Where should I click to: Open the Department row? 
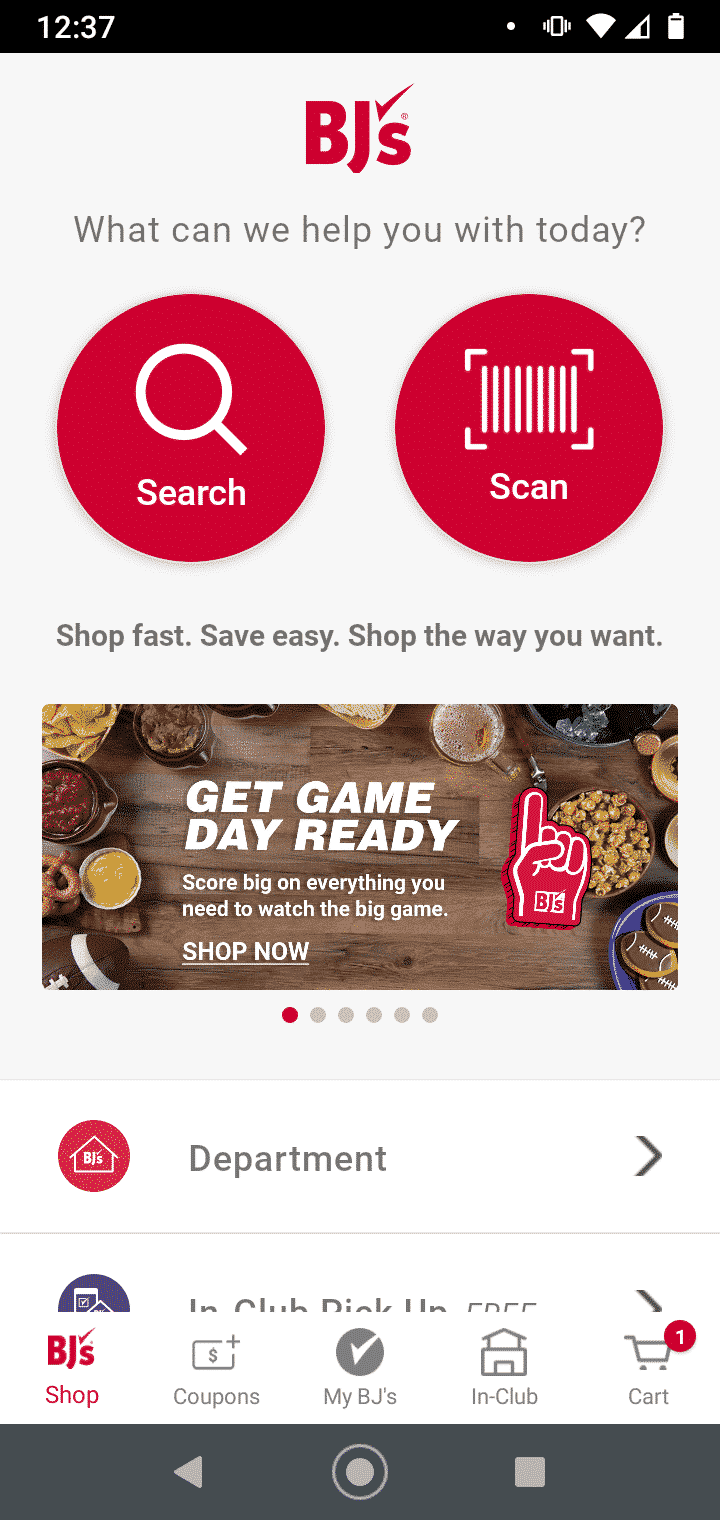360,1157
